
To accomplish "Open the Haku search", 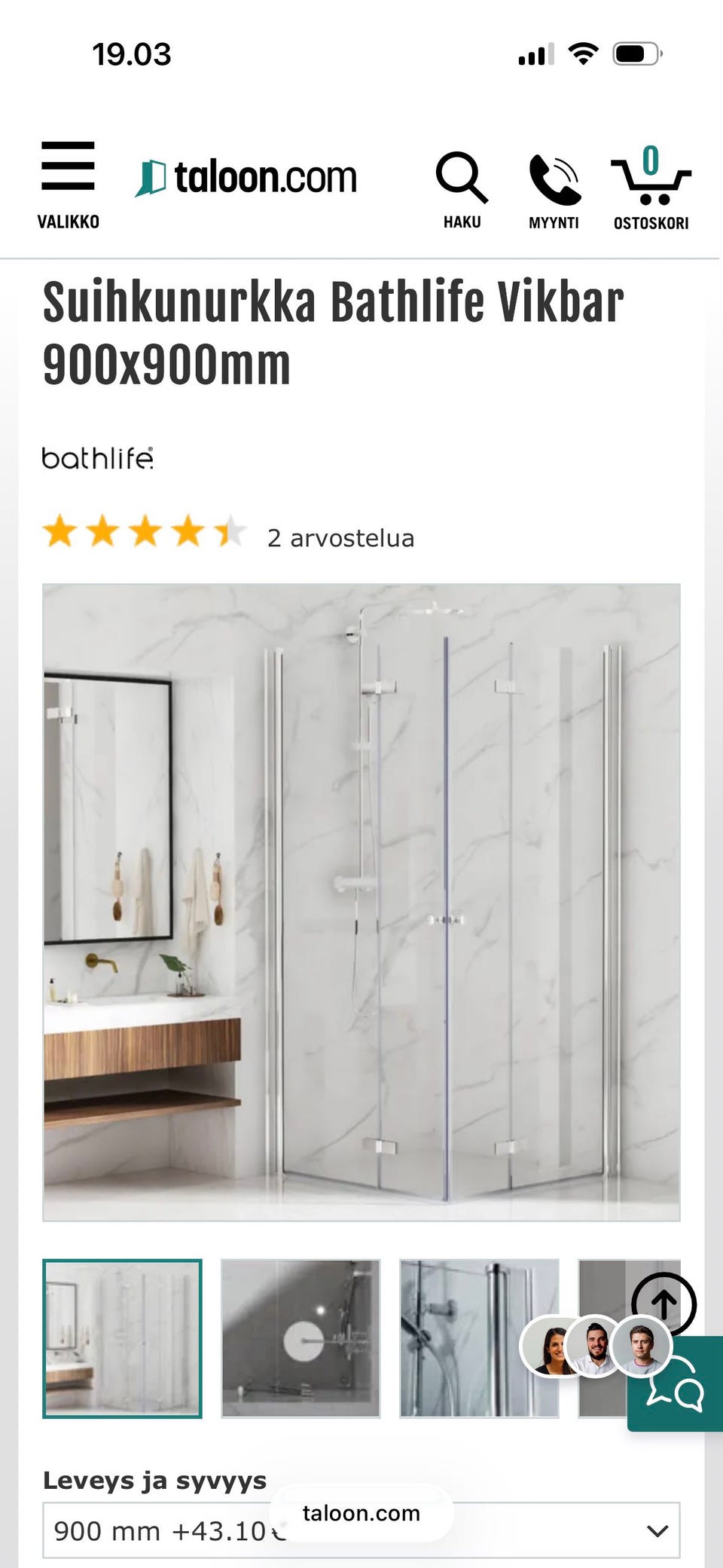I will (x=462, y=190).
